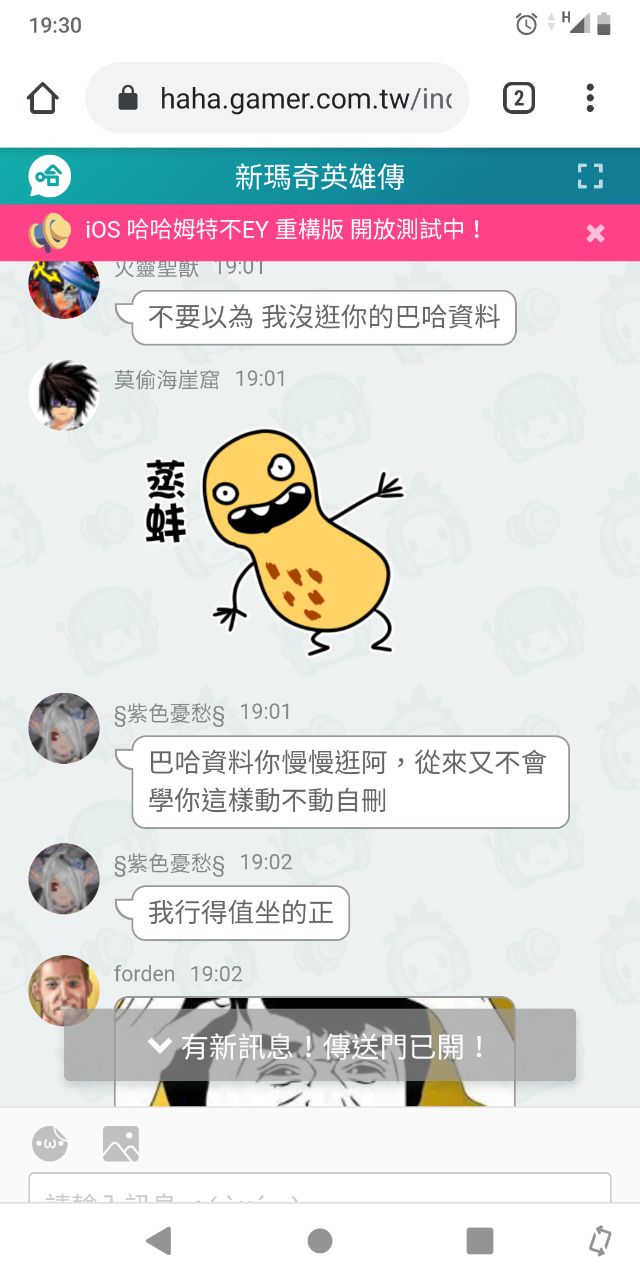Go back using the system back button
Screen dimensions: 640x1280
158,1241
